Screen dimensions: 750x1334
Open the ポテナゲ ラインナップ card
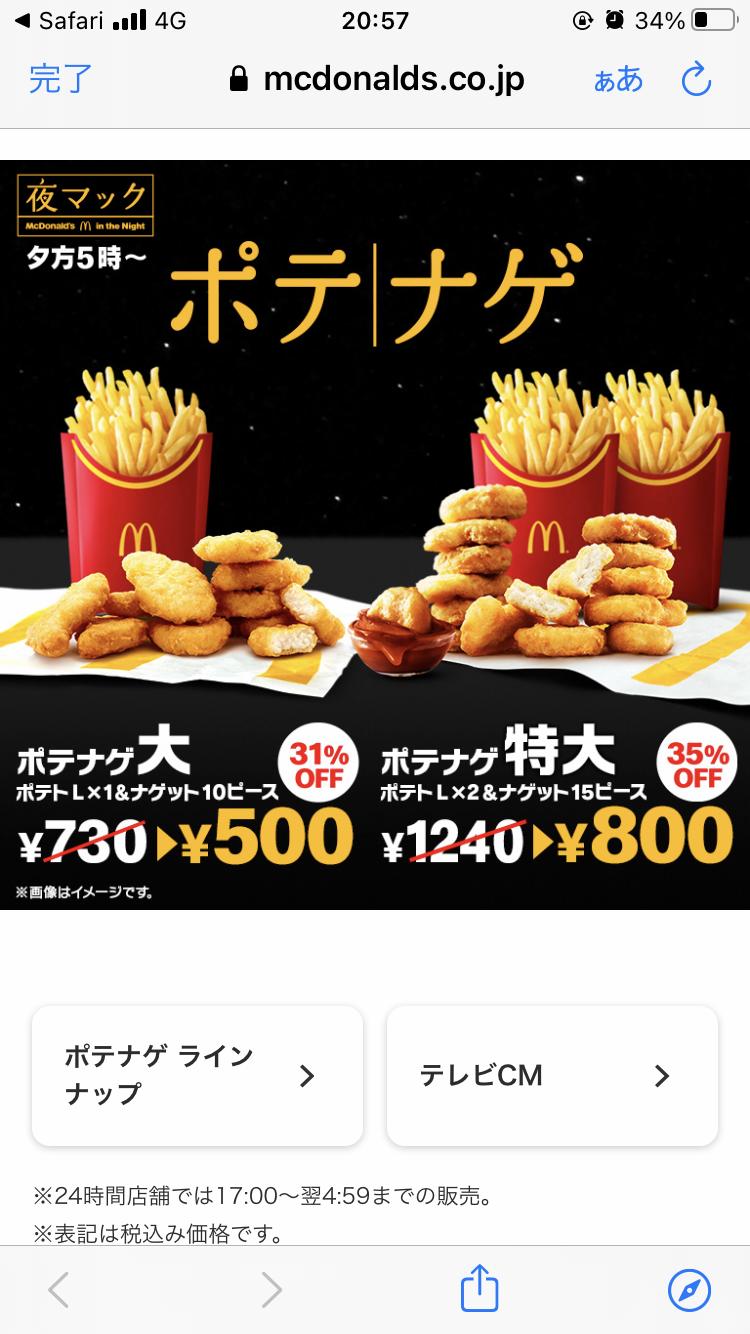pyautogui.click(x=197, y=1075)
